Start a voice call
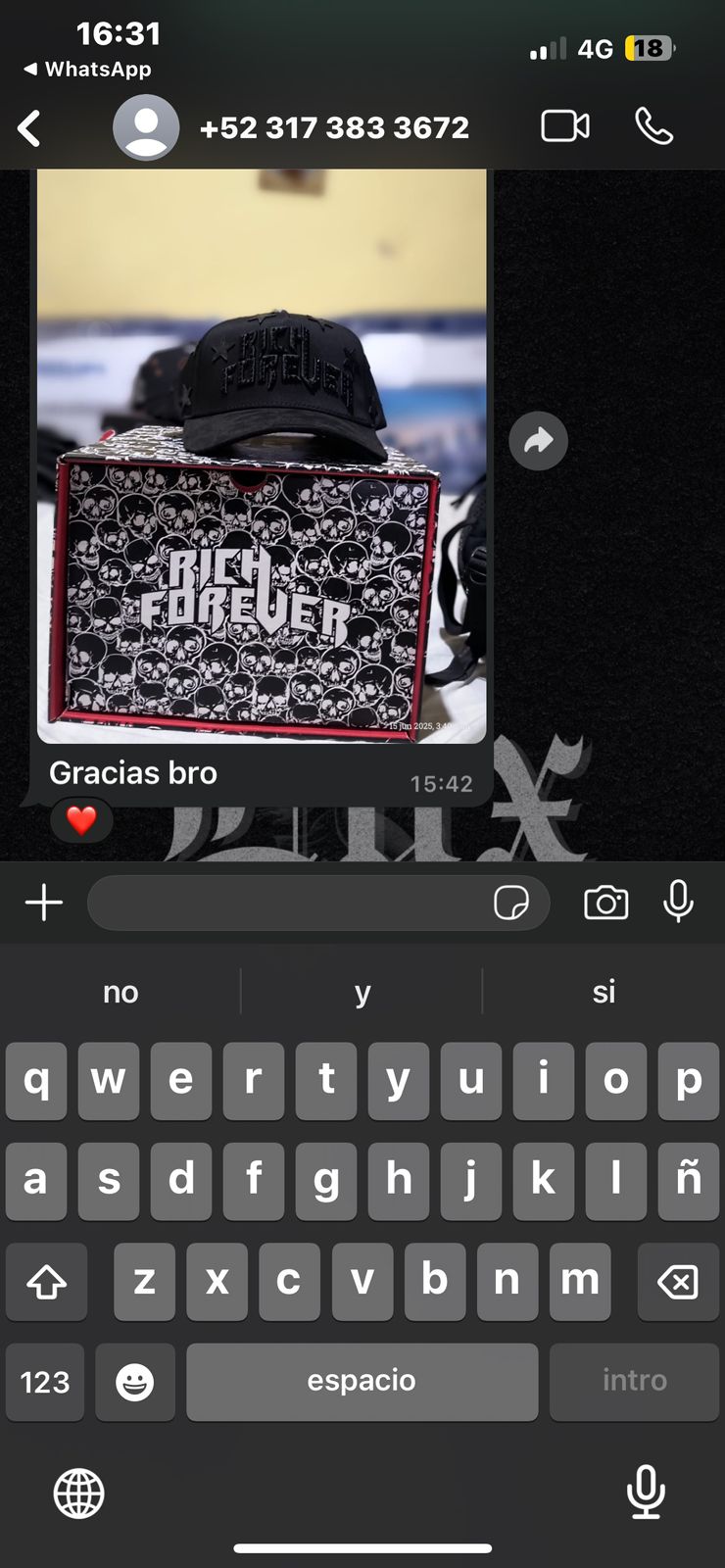 pos(653,126)
